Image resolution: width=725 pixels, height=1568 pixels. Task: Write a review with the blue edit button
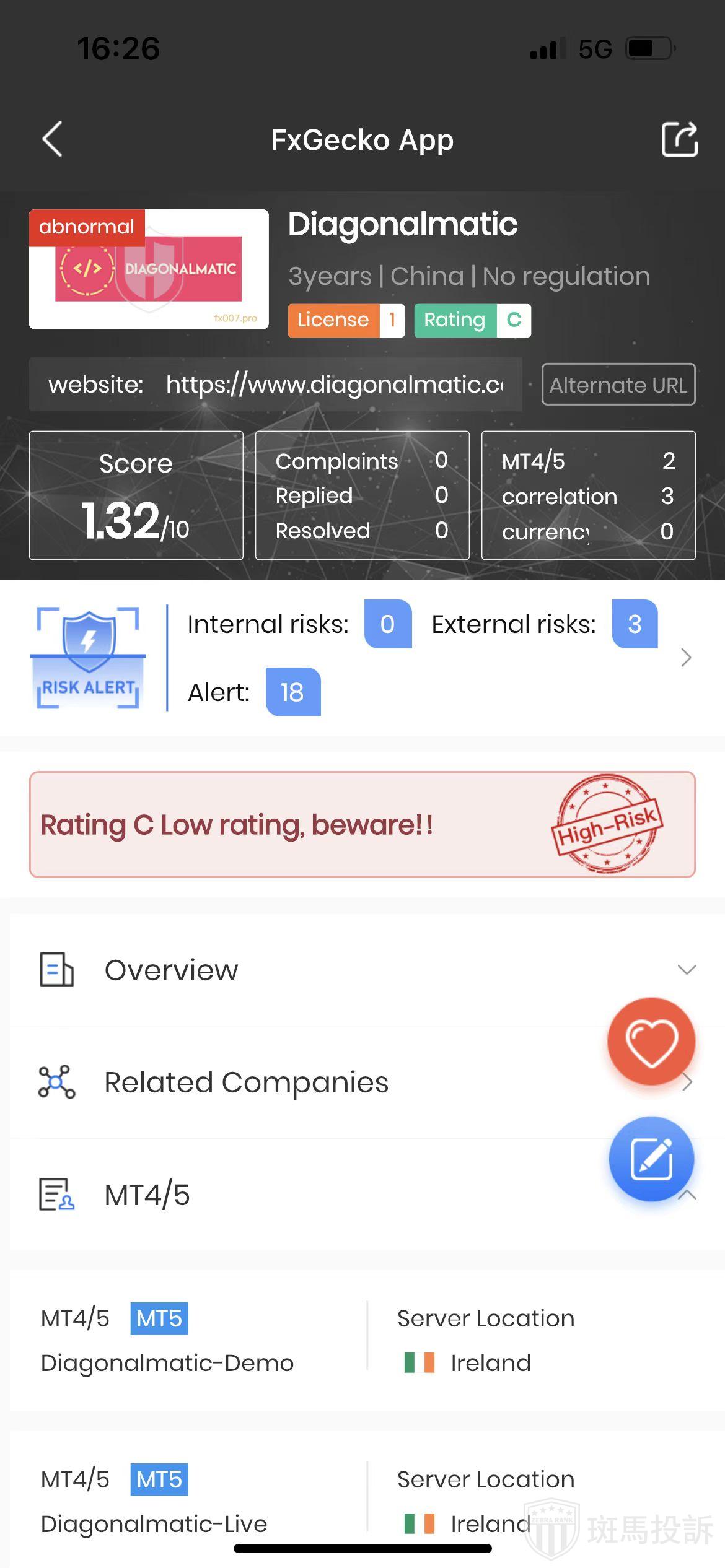[651, 1159]
